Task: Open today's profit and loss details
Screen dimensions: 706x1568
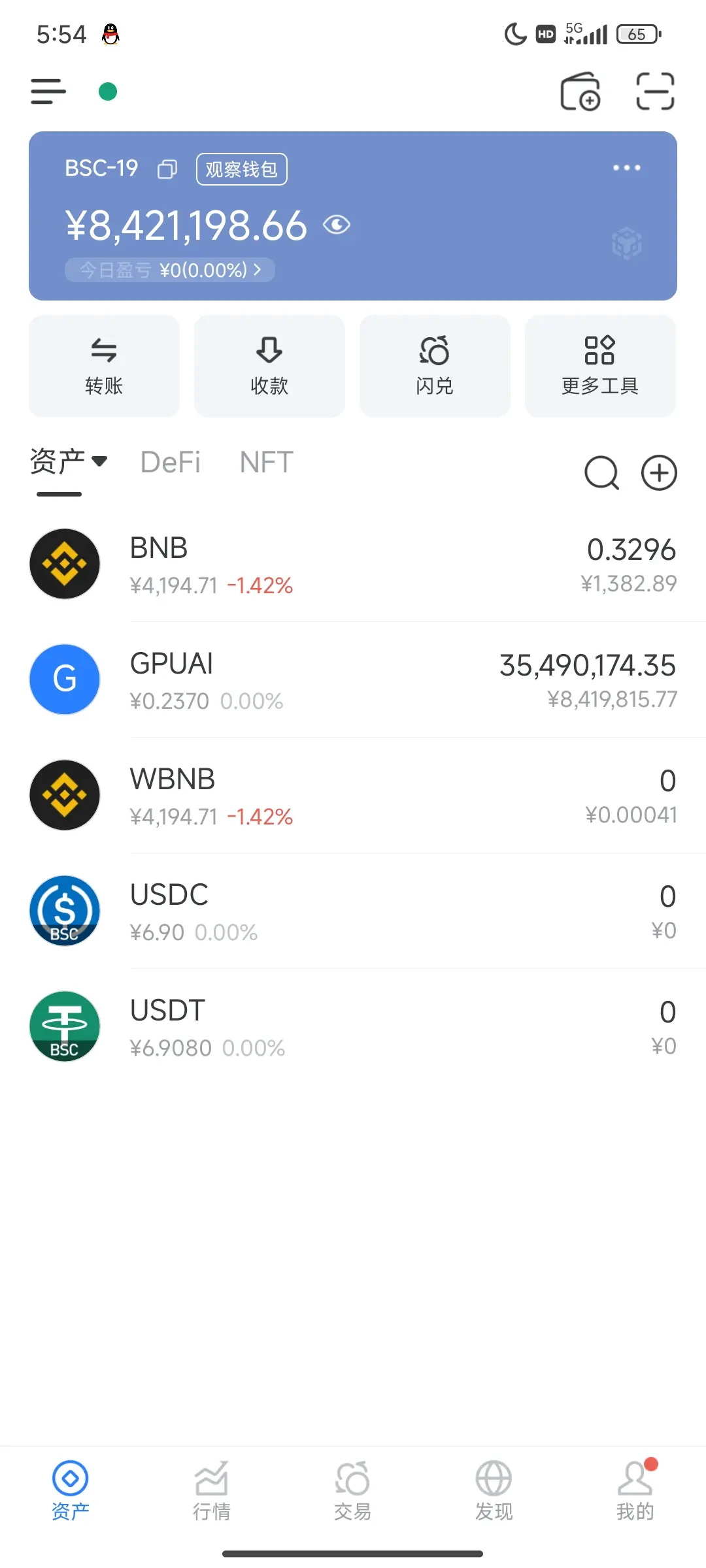Action: pyautogui.click(x=170, y=270)
